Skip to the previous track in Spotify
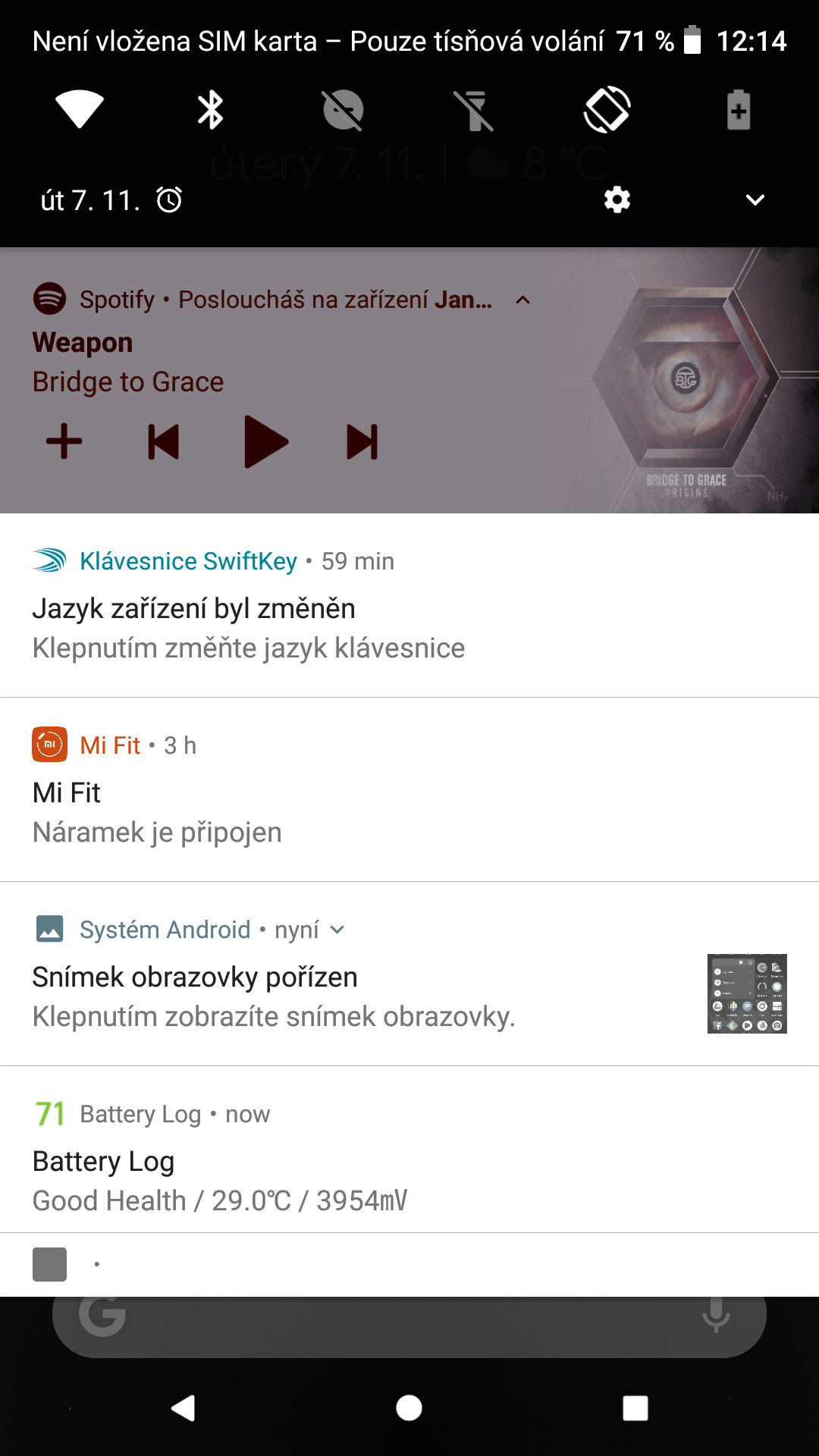 164,441
